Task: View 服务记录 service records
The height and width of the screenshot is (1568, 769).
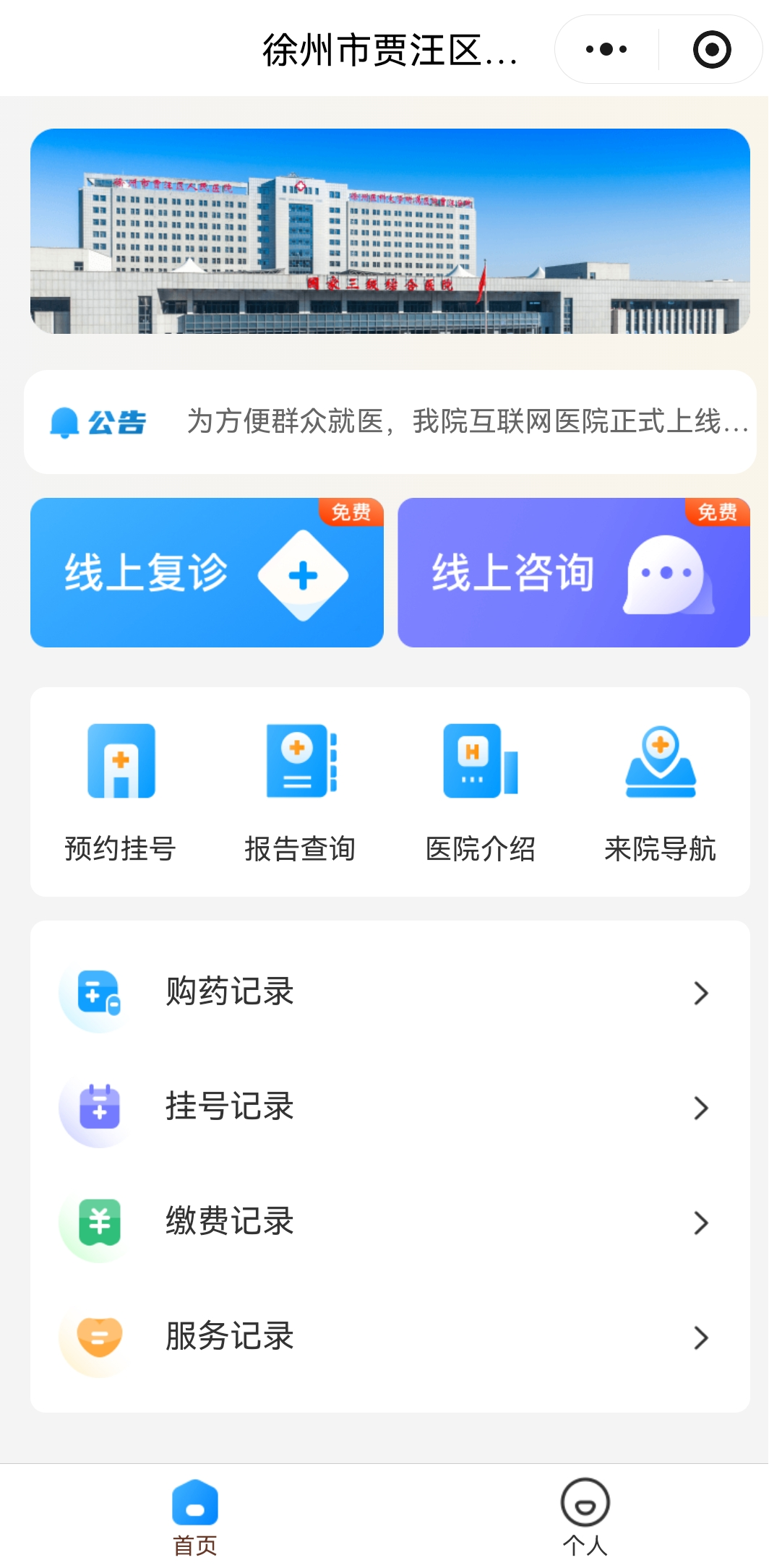Action: coord(390,1337)
